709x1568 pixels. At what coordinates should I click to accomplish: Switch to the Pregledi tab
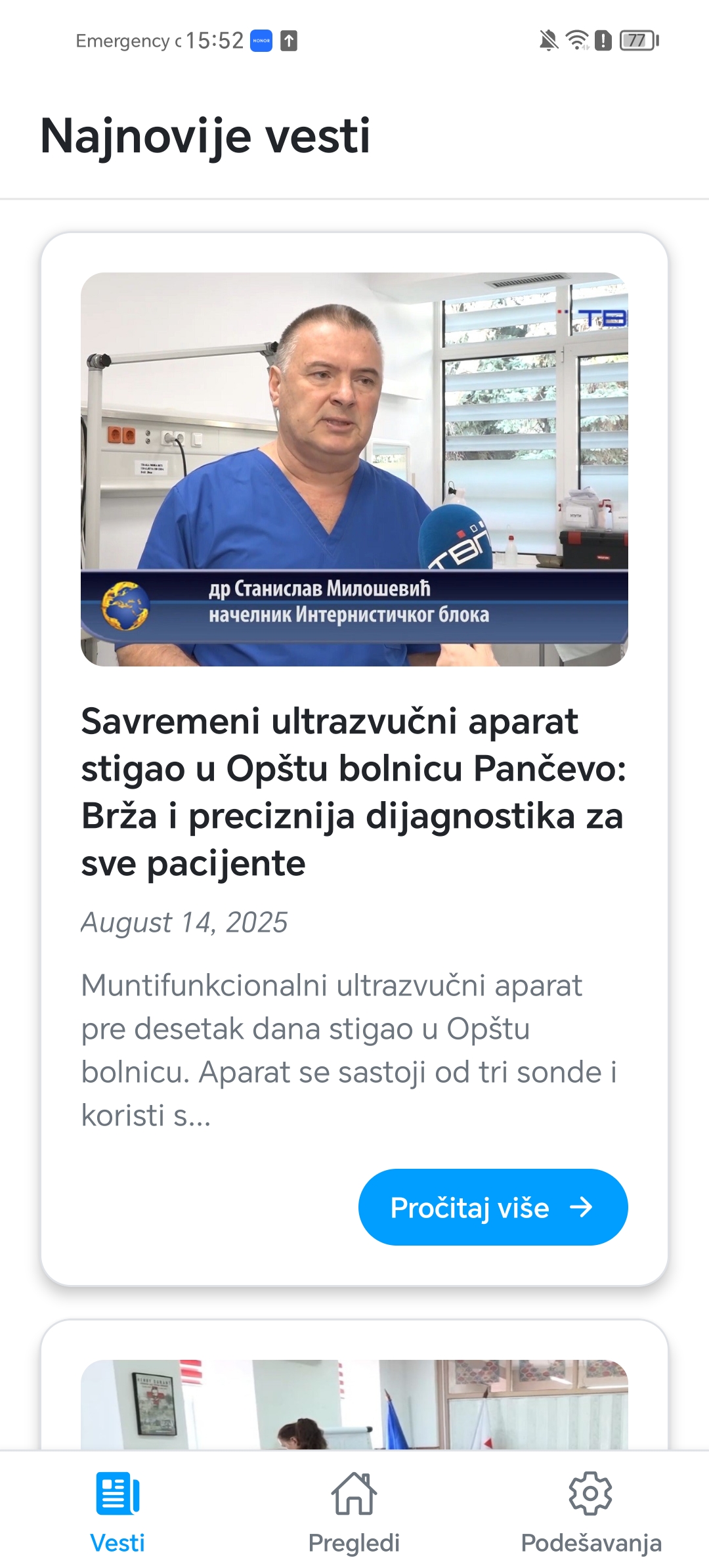pyautogui.click(x=354, y=1542)
